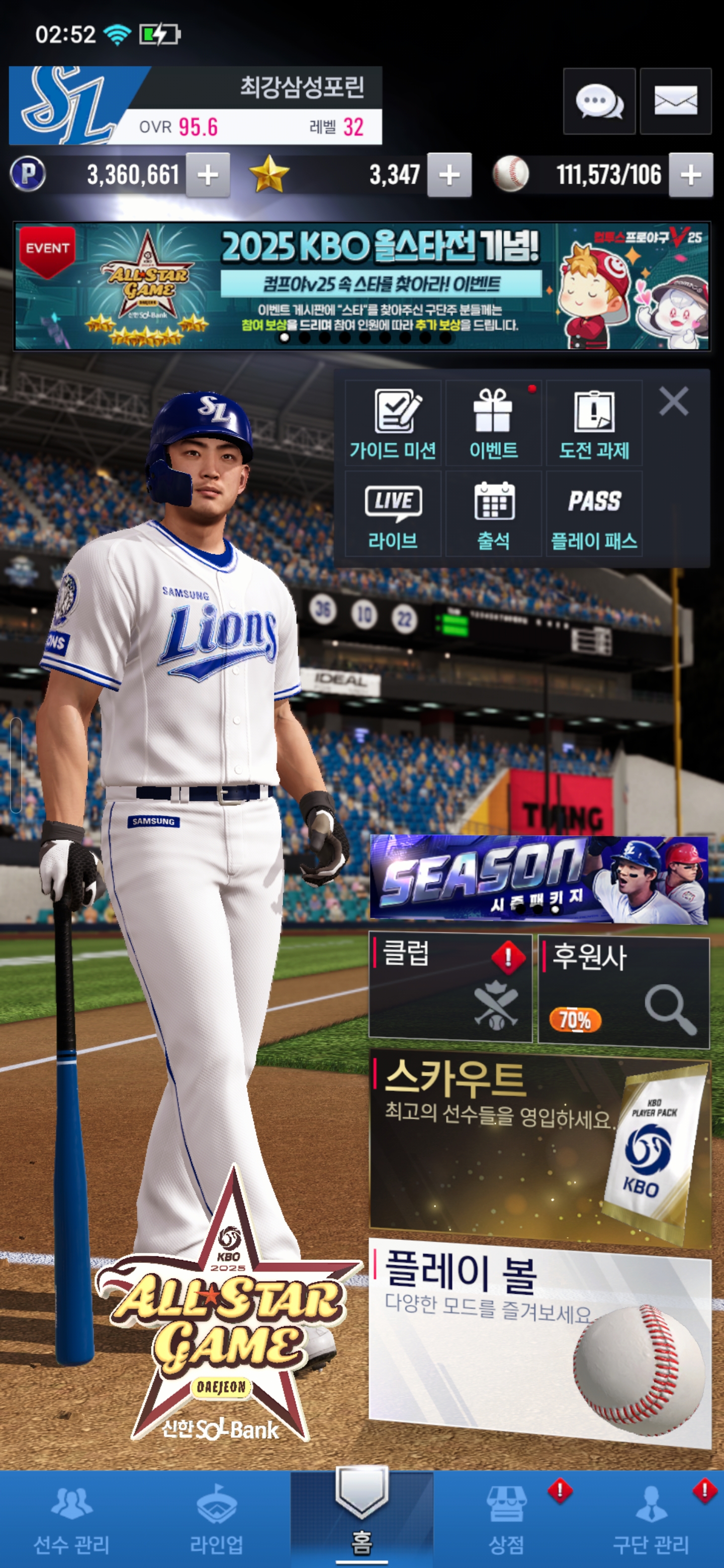Image resolution: width=724 pixels, height=1568 pixels.
Task: Close the quick menu panel
Action: pyautogui.click(x=673, y=402)
